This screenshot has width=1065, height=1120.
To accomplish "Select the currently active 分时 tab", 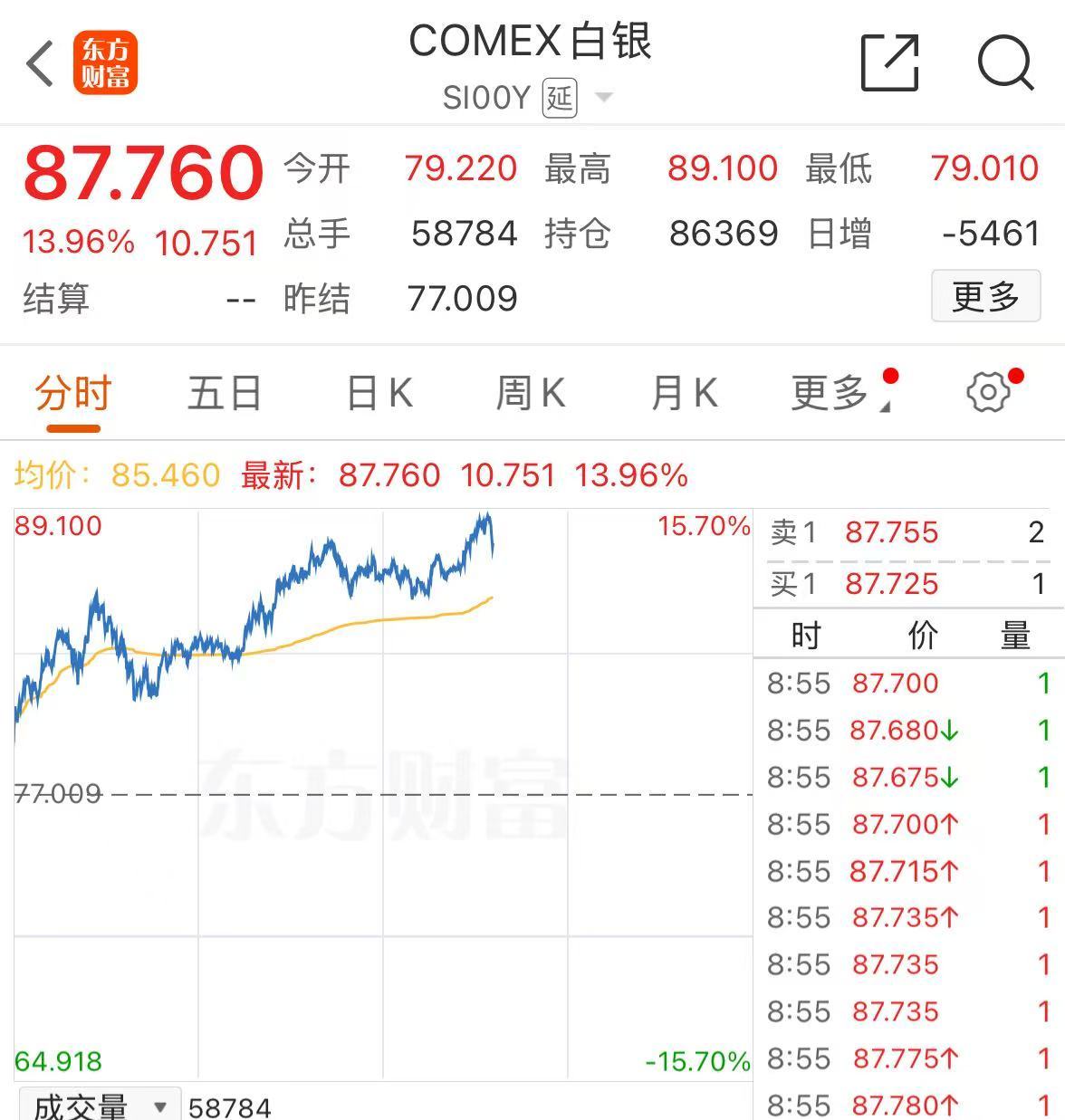I will (72, 393).
